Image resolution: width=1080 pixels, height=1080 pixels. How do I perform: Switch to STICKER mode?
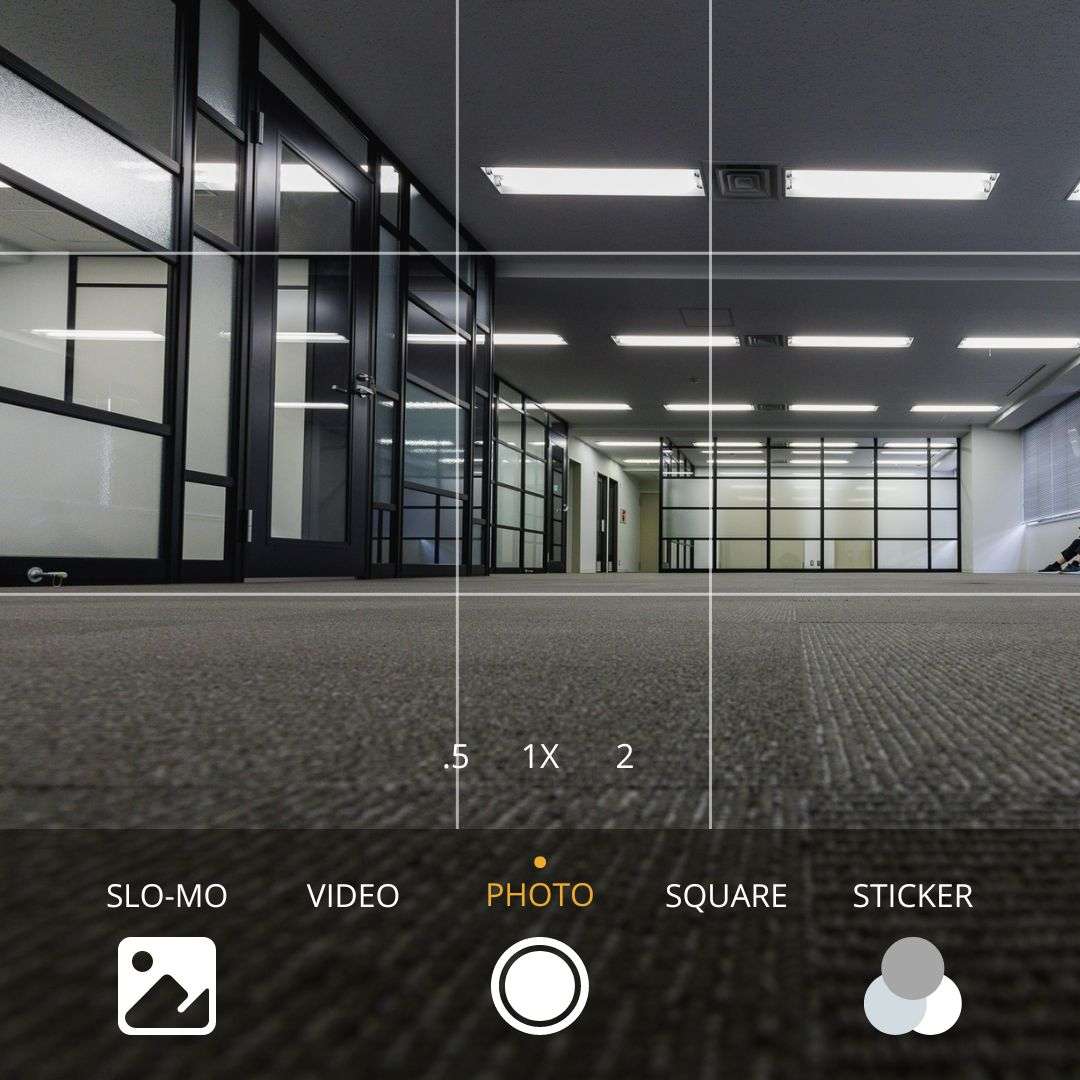tap(912, 896)
